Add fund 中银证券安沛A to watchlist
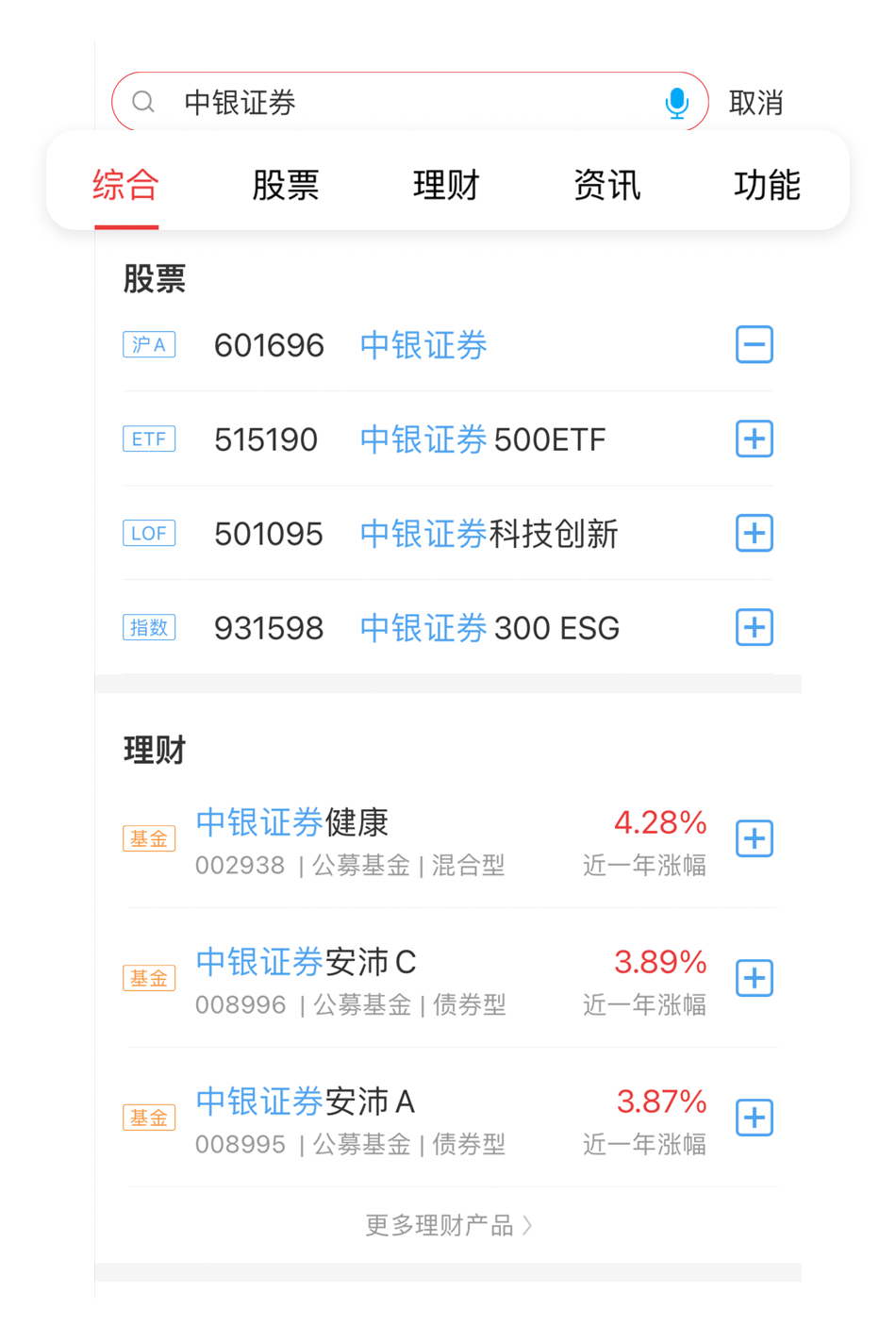This screenshot has width=896, height=1325. pyautogui.click(x=754, y=1118)
